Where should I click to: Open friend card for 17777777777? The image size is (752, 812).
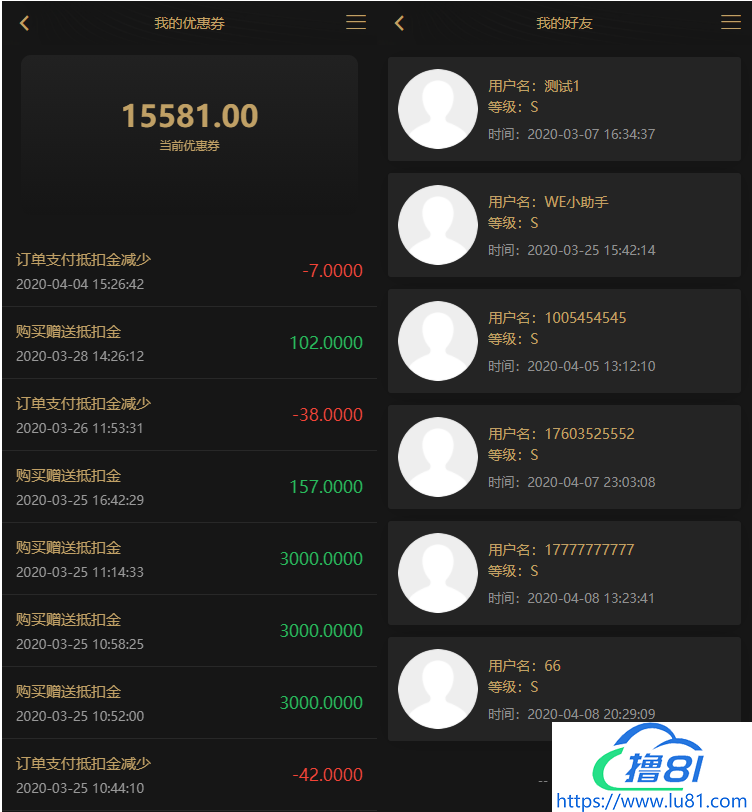564,573
